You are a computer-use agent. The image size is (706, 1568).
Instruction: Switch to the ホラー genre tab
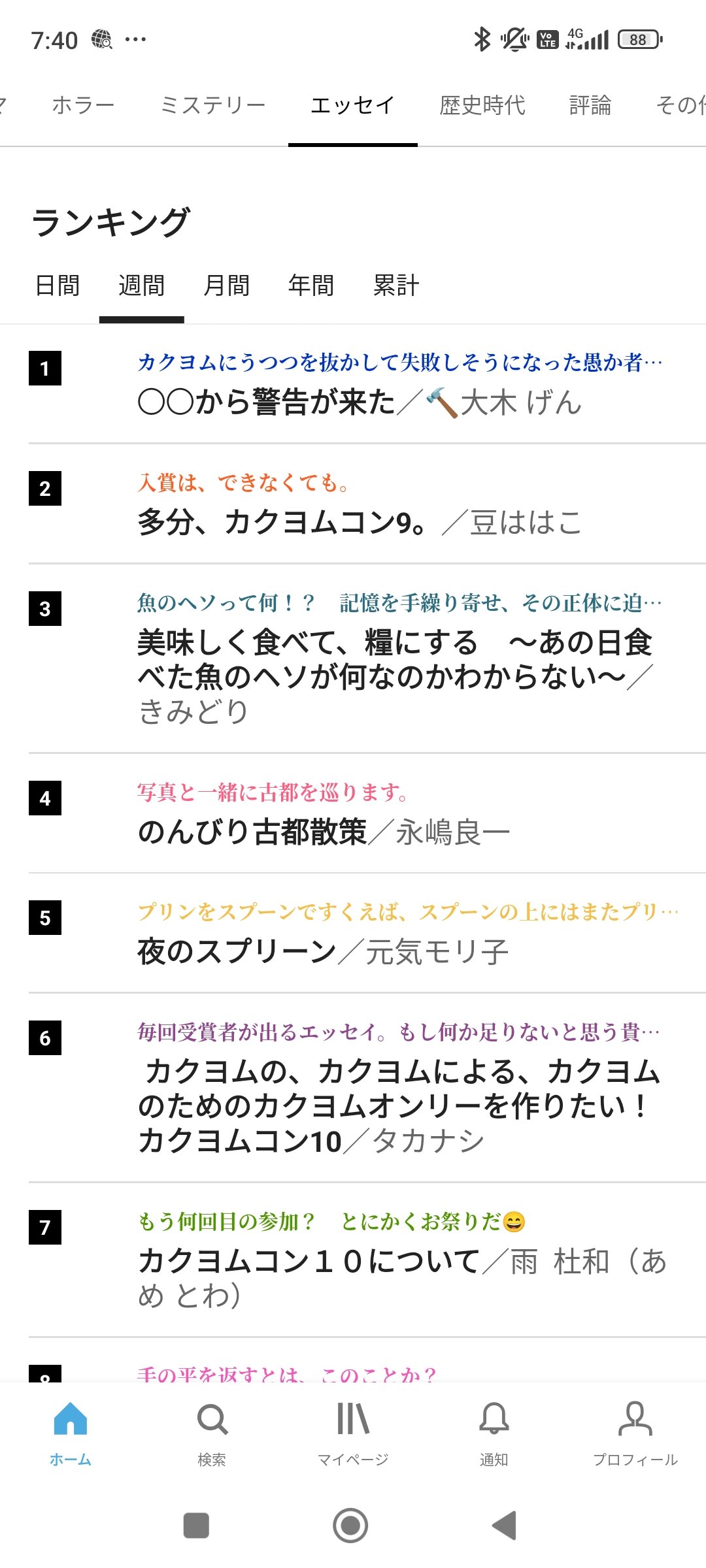pyautogui.click(x=83, y=105)
